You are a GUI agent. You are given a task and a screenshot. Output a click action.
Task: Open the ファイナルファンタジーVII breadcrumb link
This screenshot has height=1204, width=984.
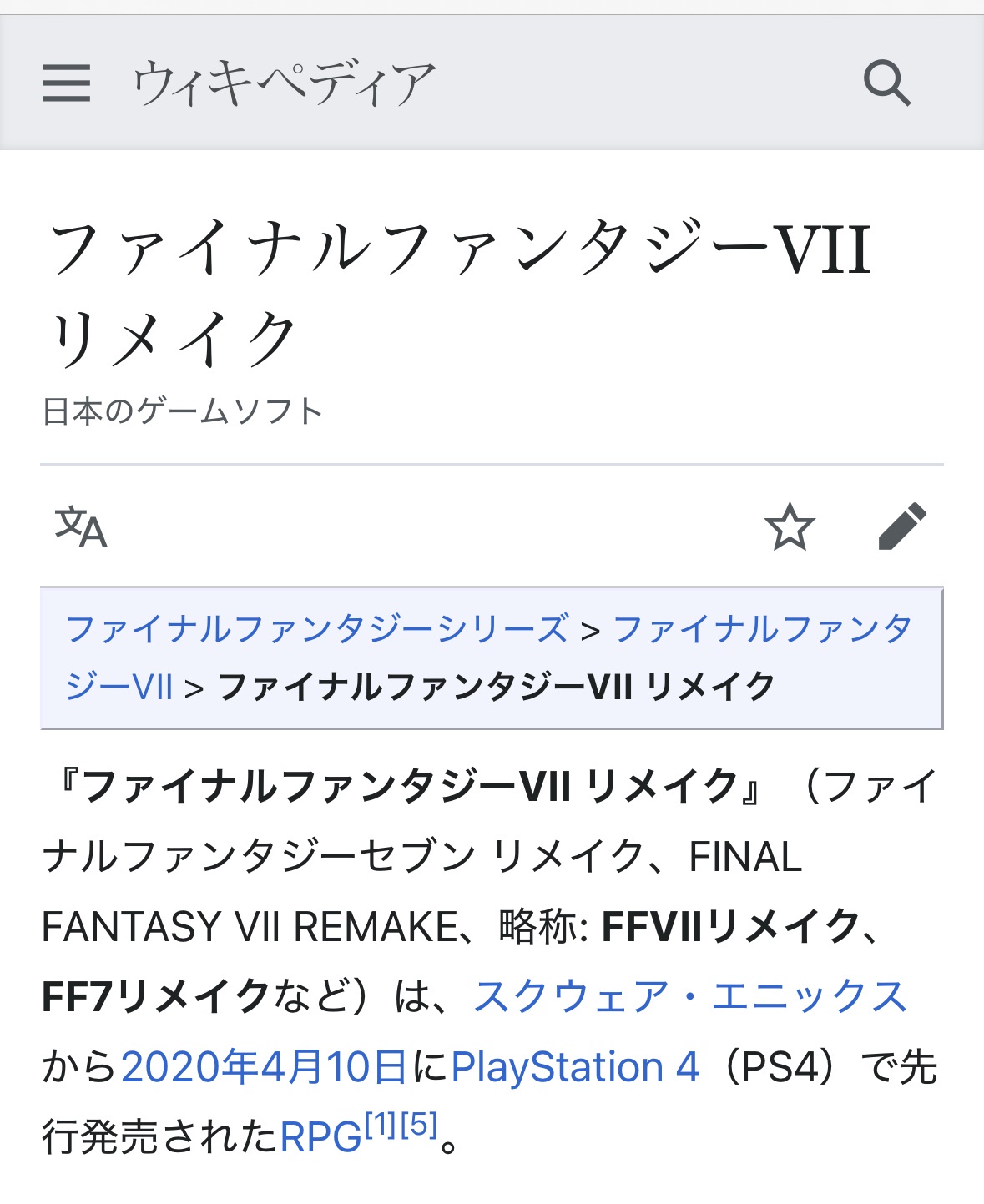click(762, 629)
